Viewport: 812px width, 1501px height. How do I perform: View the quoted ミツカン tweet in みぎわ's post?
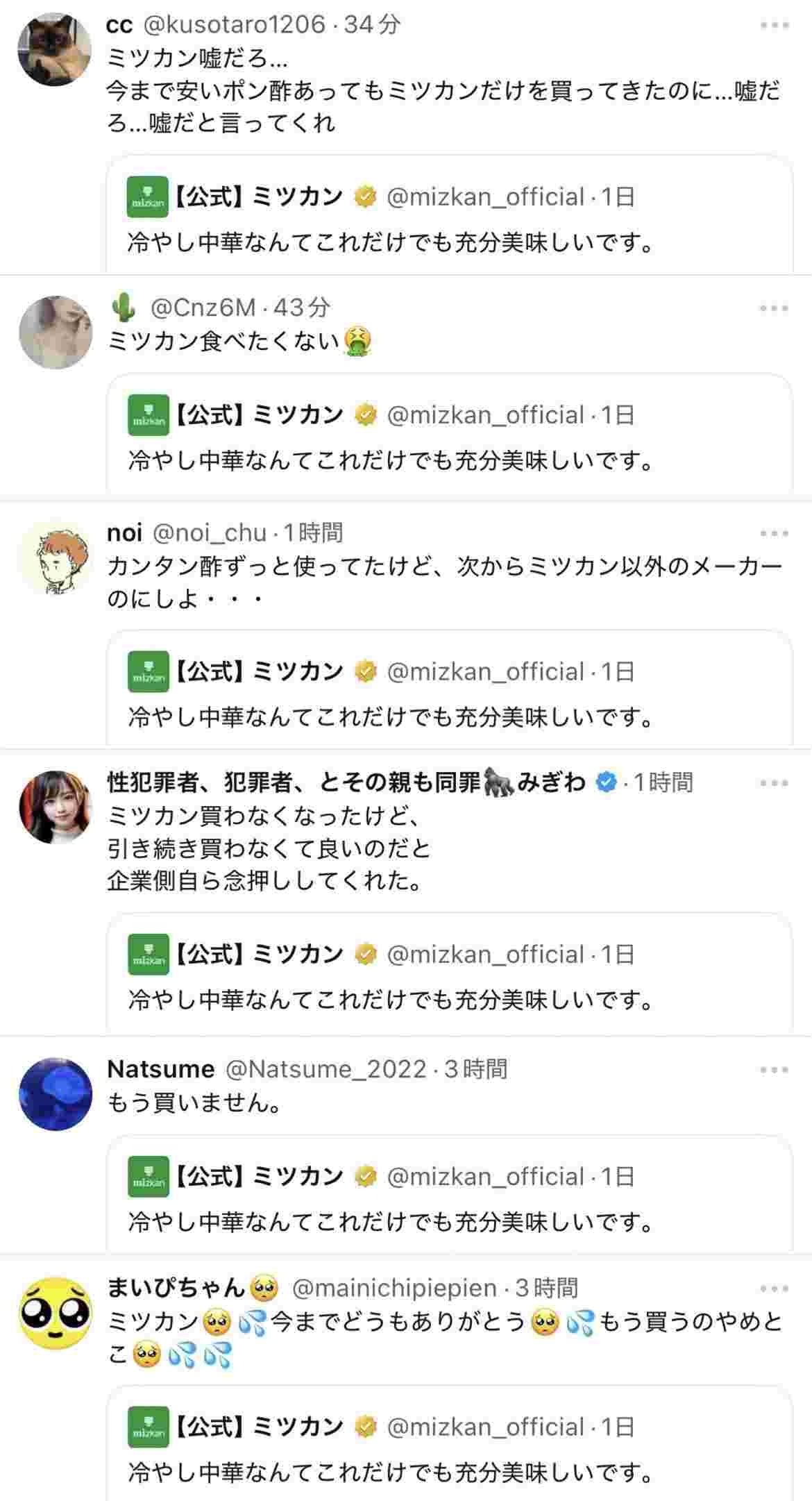450,976
